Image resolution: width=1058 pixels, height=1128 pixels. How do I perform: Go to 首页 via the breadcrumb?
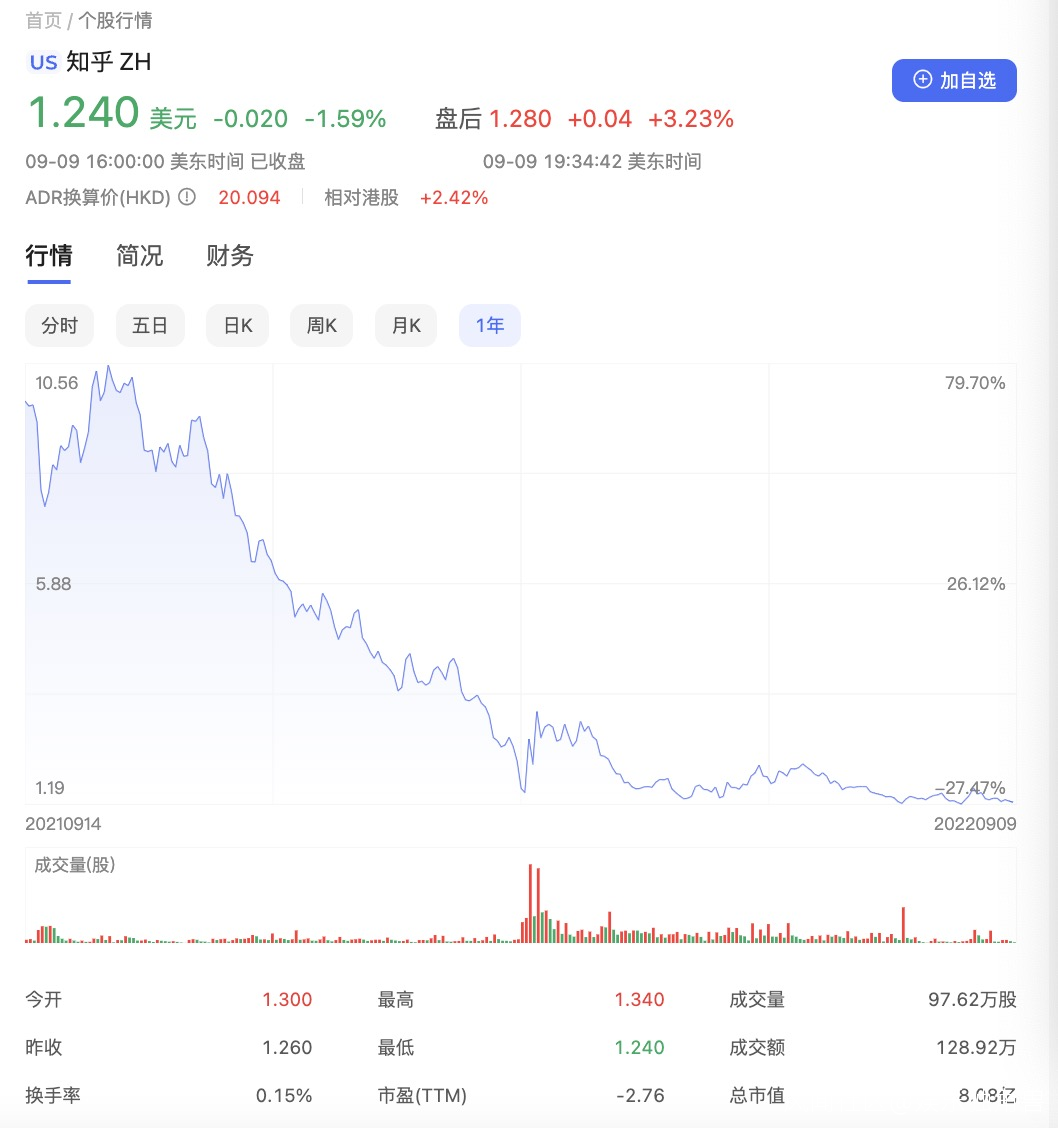coord(43,20)
